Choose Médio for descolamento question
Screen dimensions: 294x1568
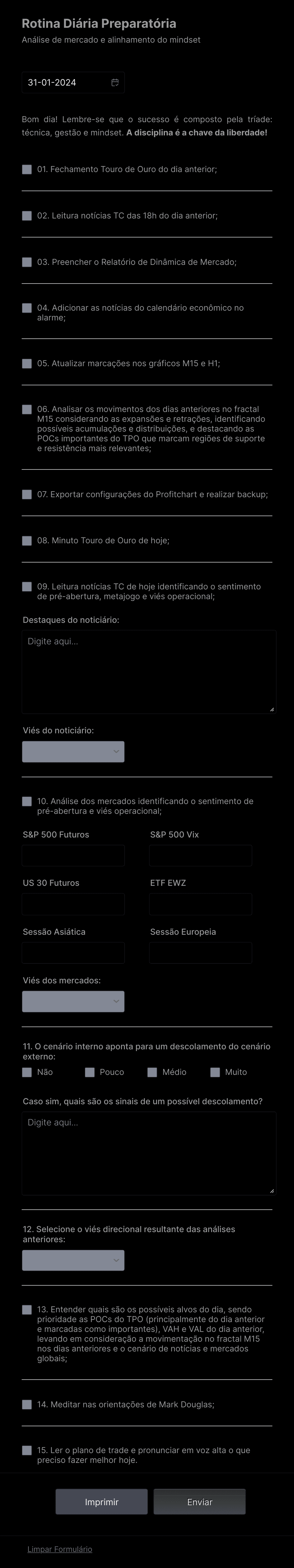[152, 1072]
